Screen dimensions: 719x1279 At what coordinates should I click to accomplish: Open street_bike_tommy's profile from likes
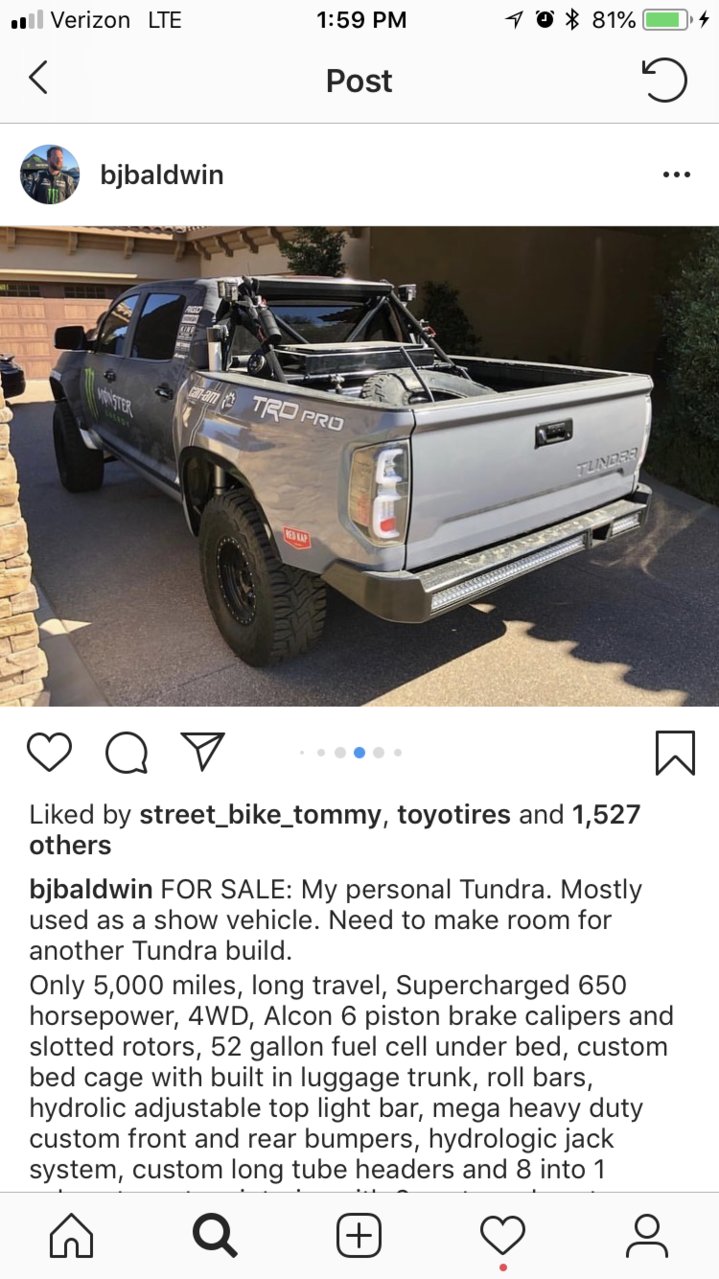260,815
